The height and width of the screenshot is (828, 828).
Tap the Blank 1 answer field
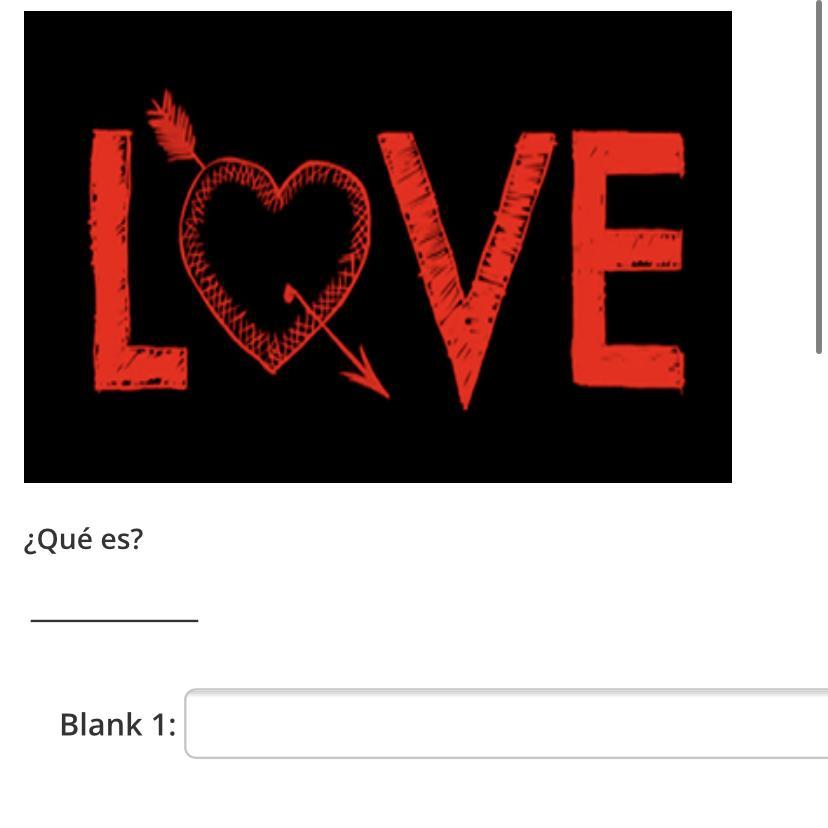click(x=506, y=723)
